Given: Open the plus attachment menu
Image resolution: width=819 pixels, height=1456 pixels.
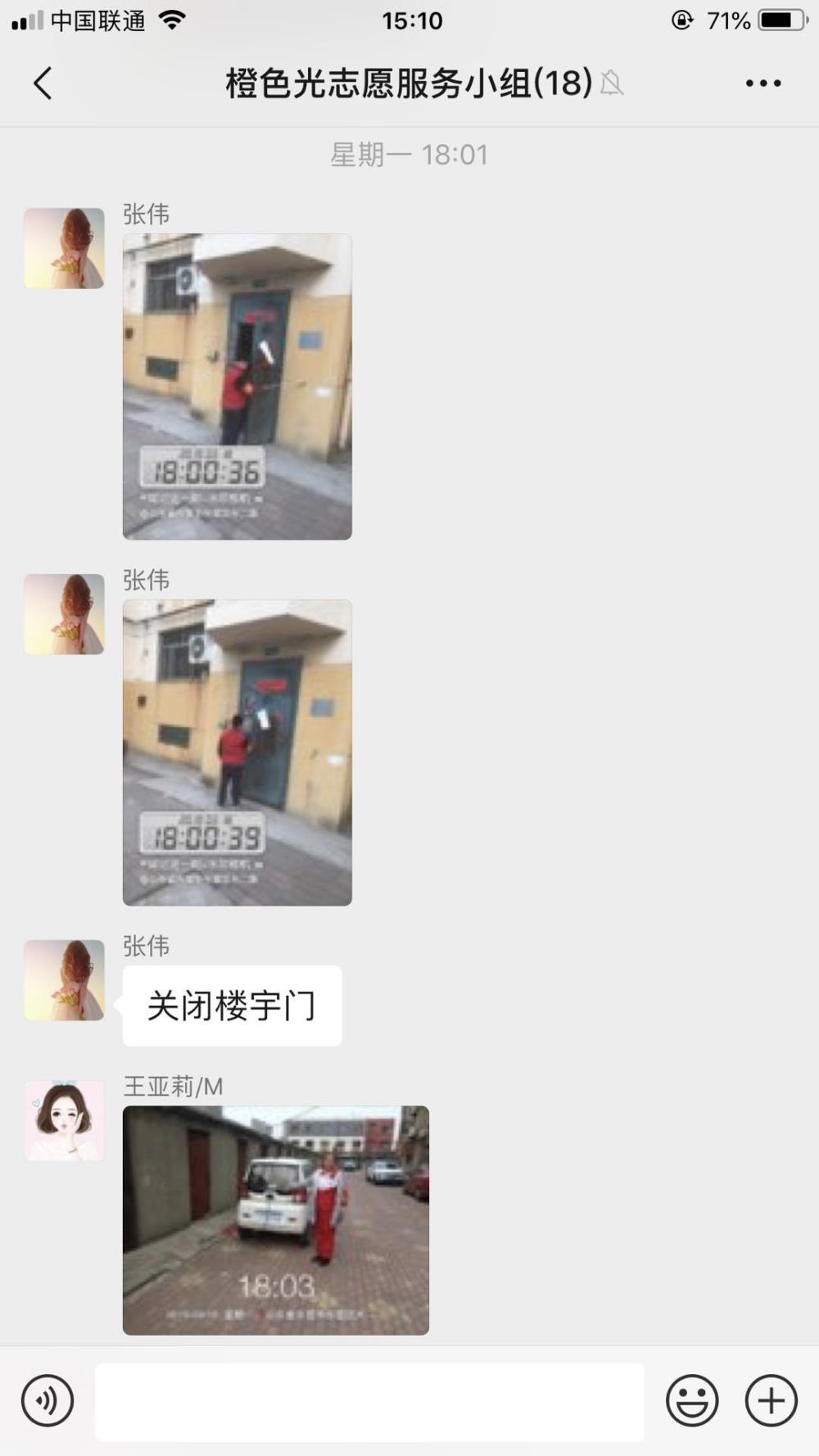Looking at the screenshot, I should click(771, 1400).
